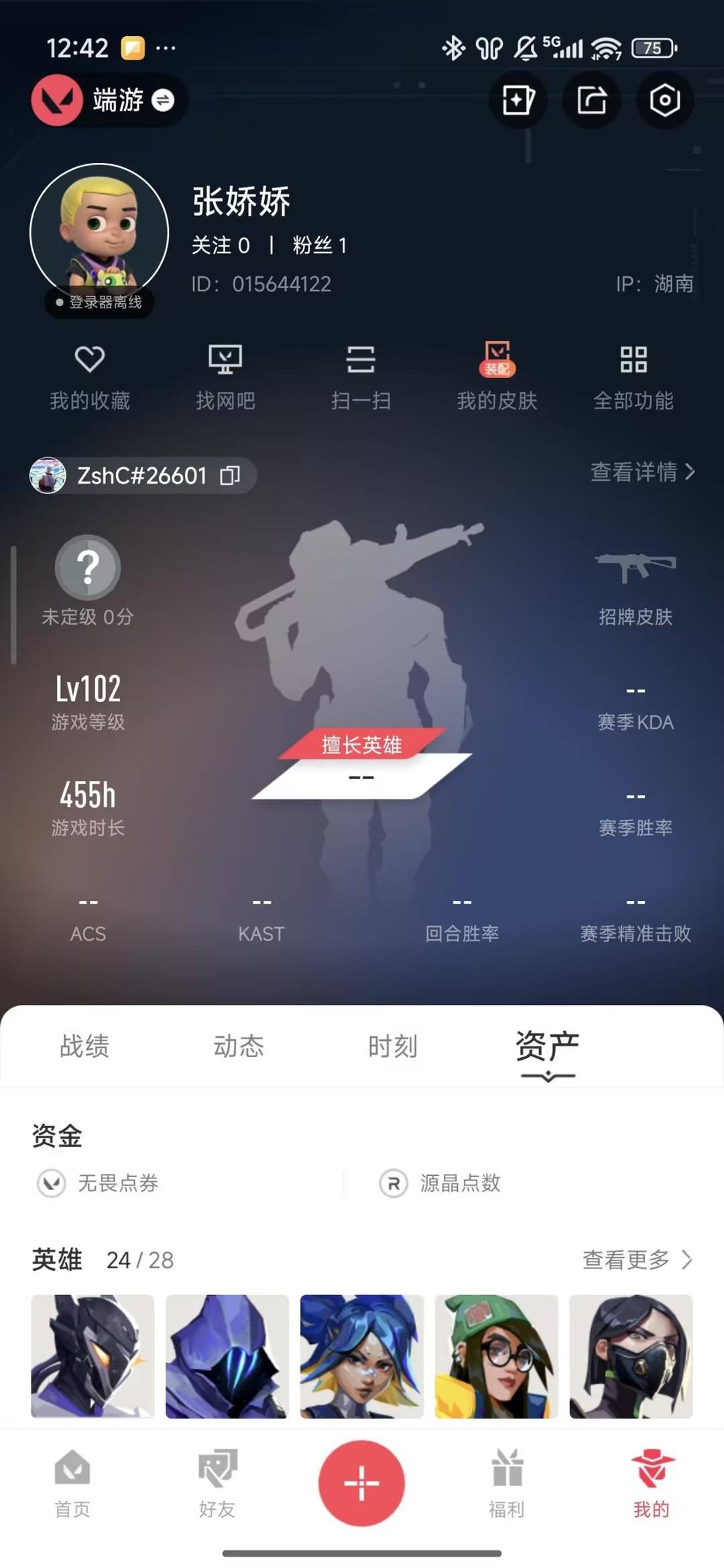This screenshot has width=724, height=1568.
Task: Select the 找网吧 internet cafe icon
Action: 227,375
